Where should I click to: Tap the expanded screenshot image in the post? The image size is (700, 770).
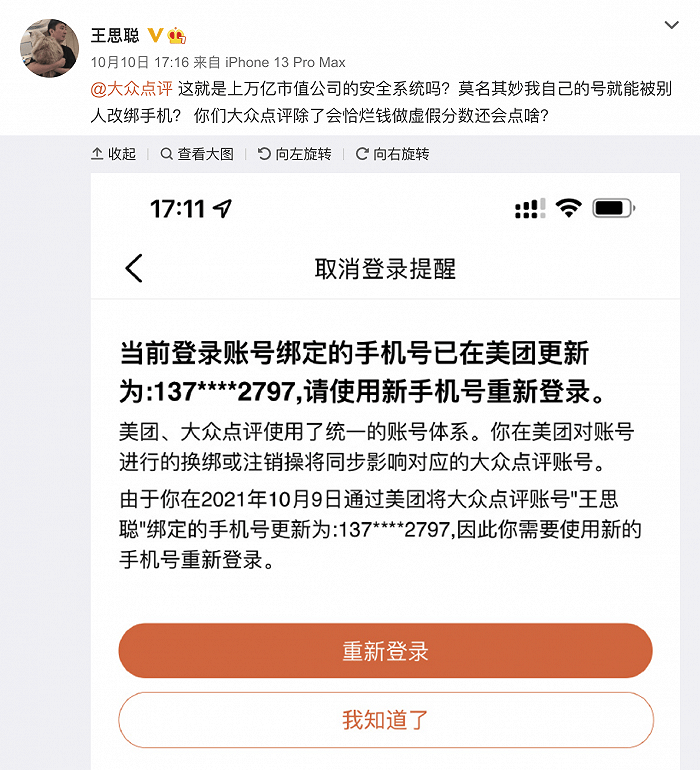385,470
